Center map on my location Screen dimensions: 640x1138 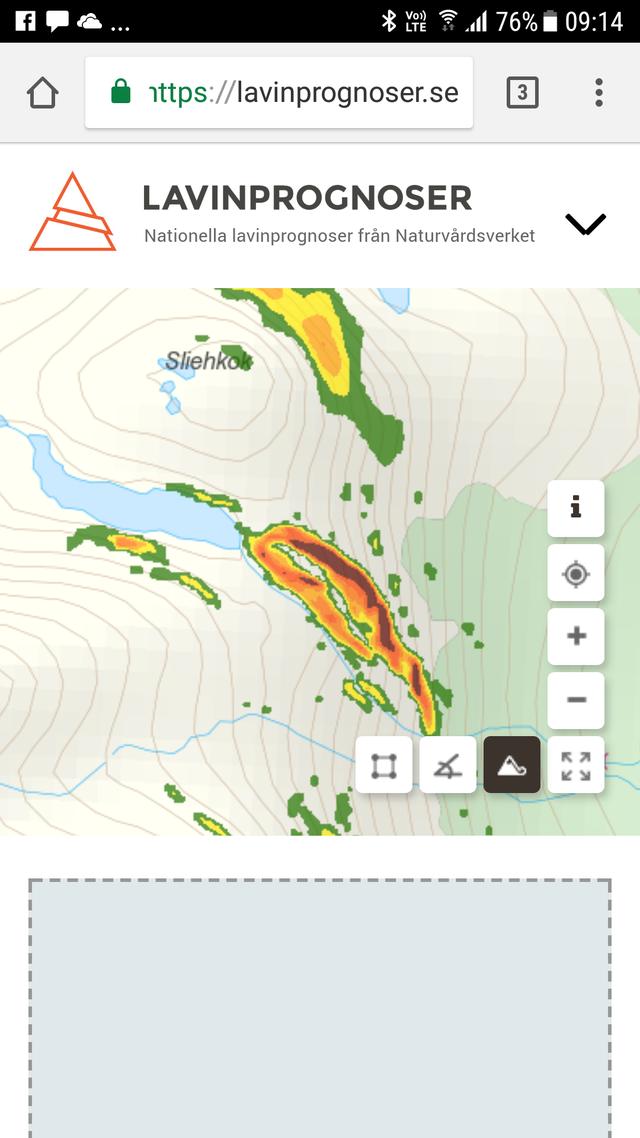[576, 573]
